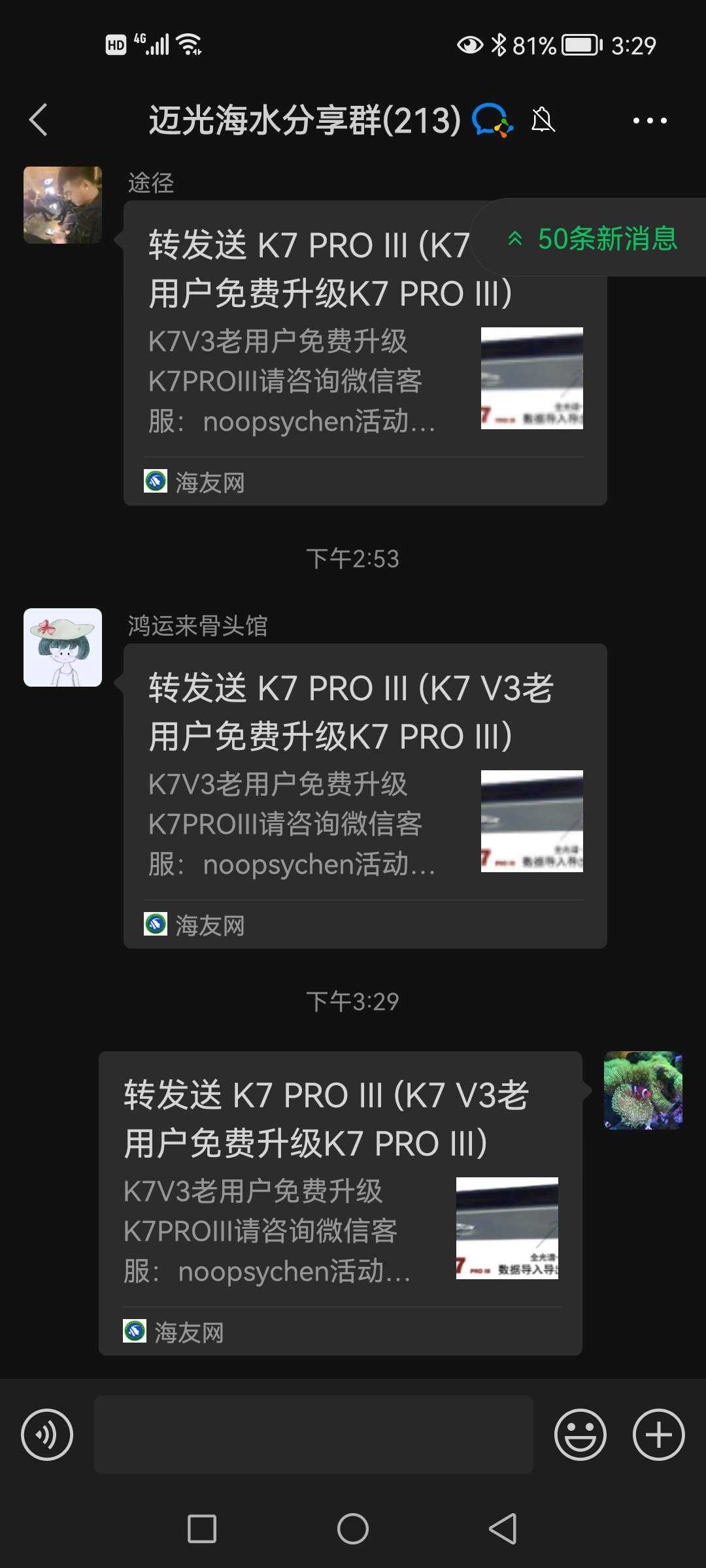Viewport: 706px width, 1568px height.
Task: Show recent apps via system square button
Action: (x=202, y=1529)
